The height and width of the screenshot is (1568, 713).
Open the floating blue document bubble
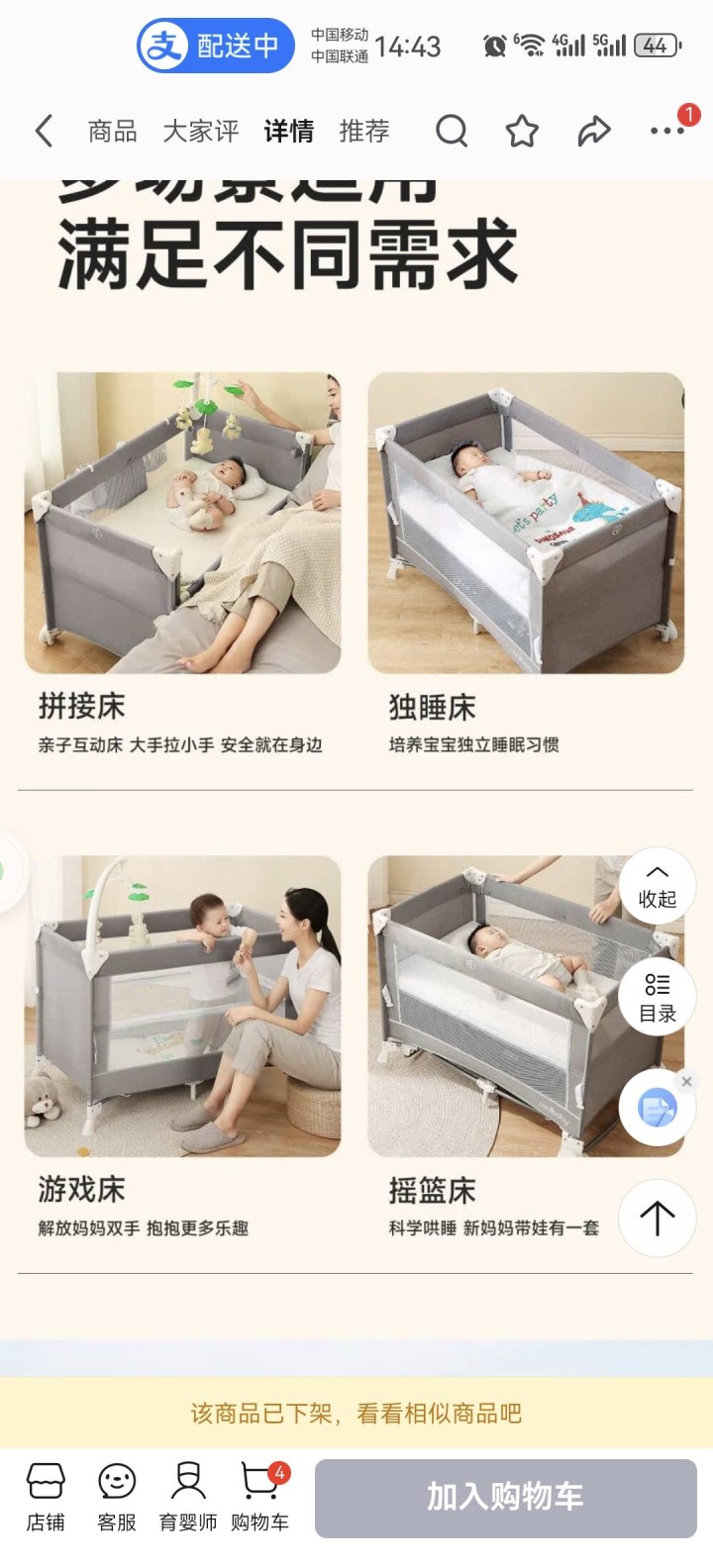(657, 1109)
